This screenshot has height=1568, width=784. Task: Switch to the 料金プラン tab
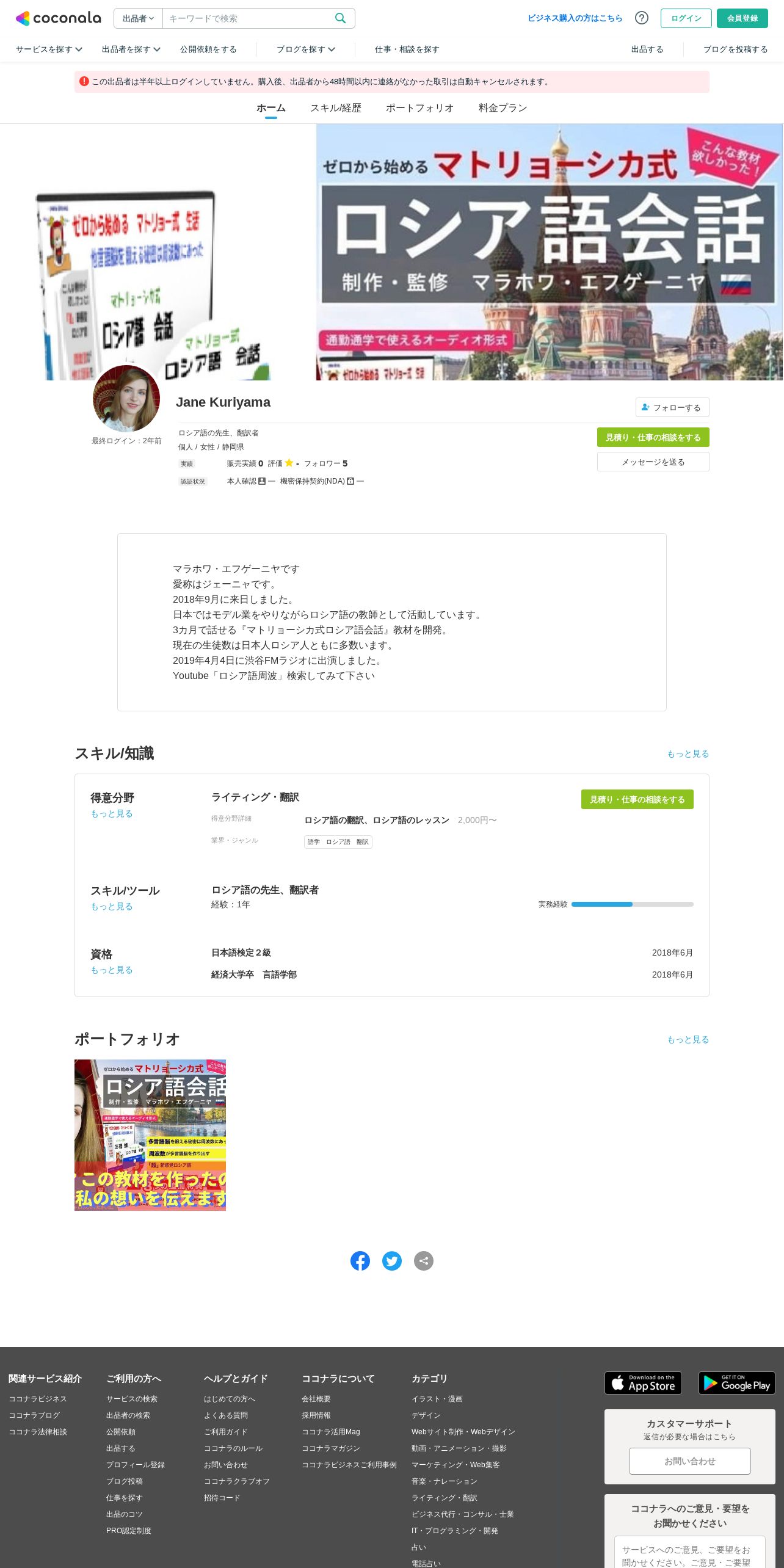coord(503,108)
